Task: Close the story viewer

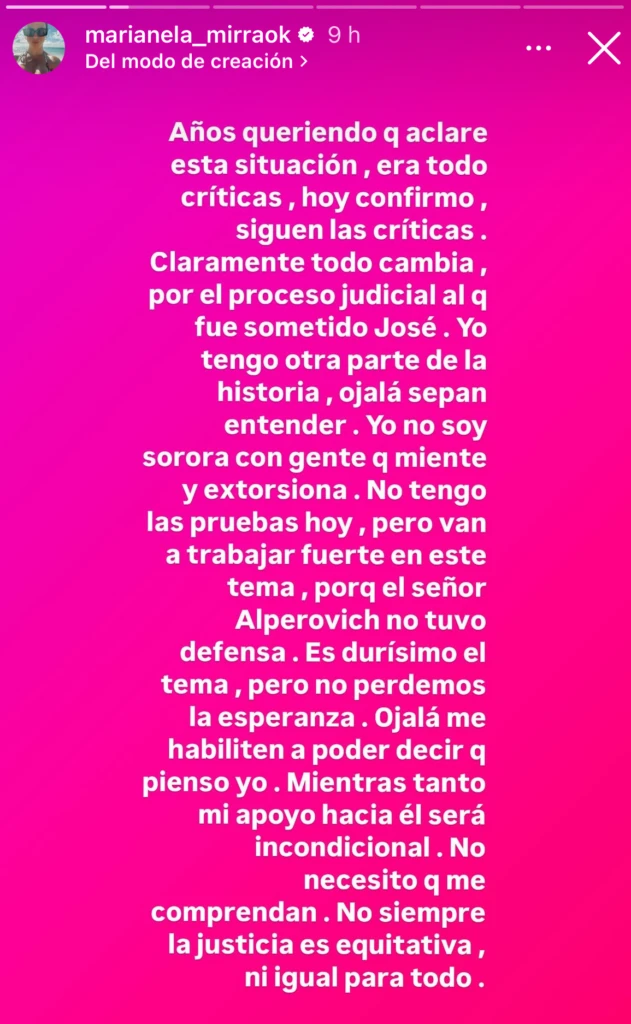Action: click(603, 48)
